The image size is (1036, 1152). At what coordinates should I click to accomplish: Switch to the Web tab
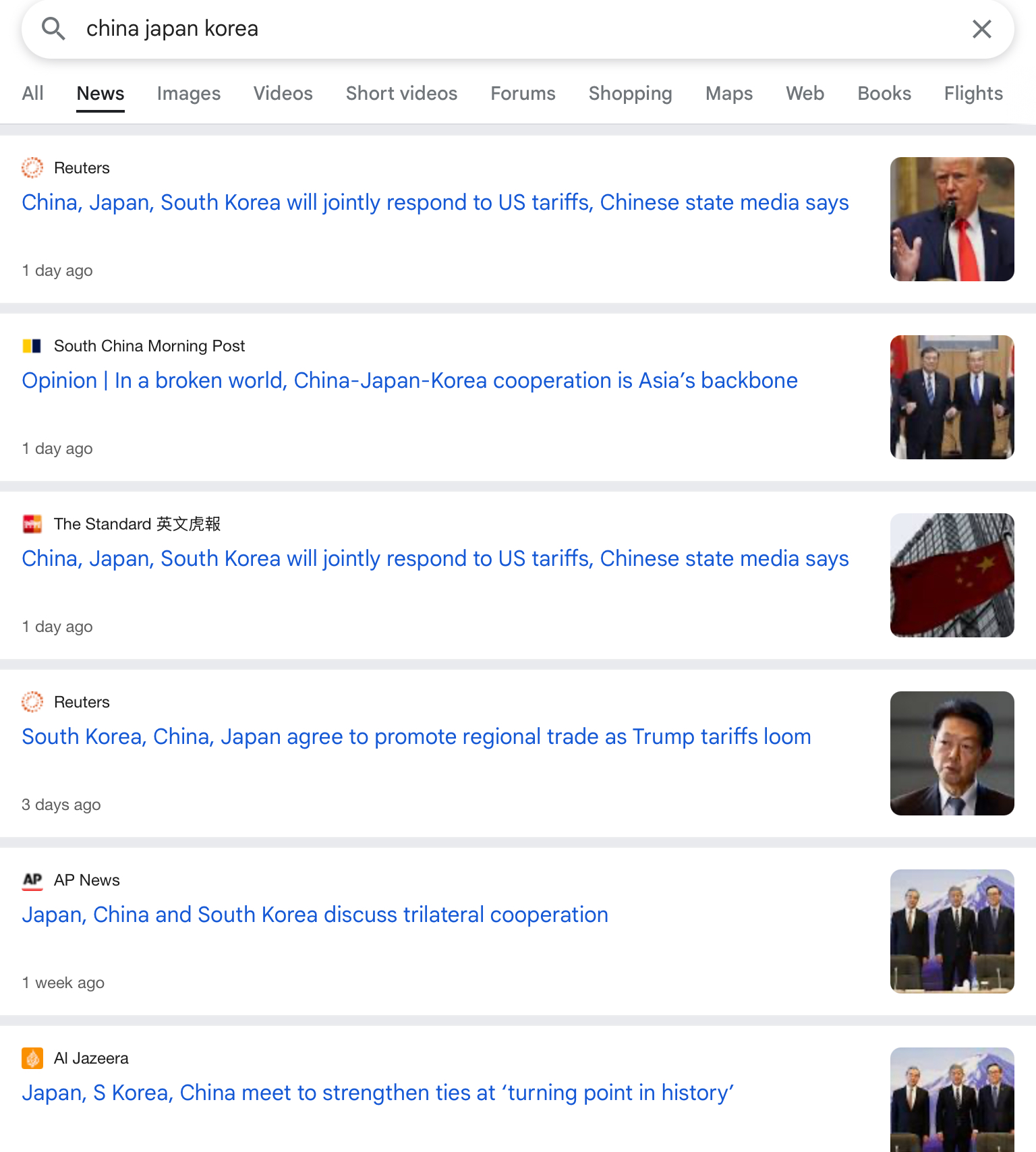pyautogui.click(x=805, y=93)
